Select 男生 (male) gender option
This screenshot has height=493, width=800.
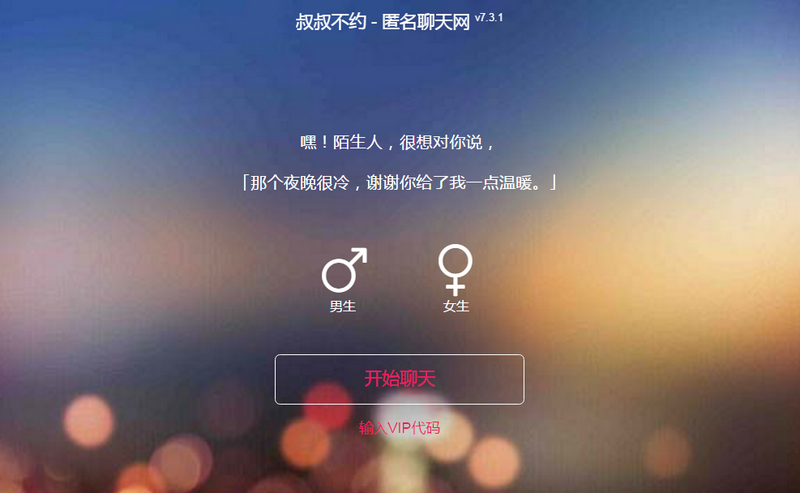[x=343, y=278]
